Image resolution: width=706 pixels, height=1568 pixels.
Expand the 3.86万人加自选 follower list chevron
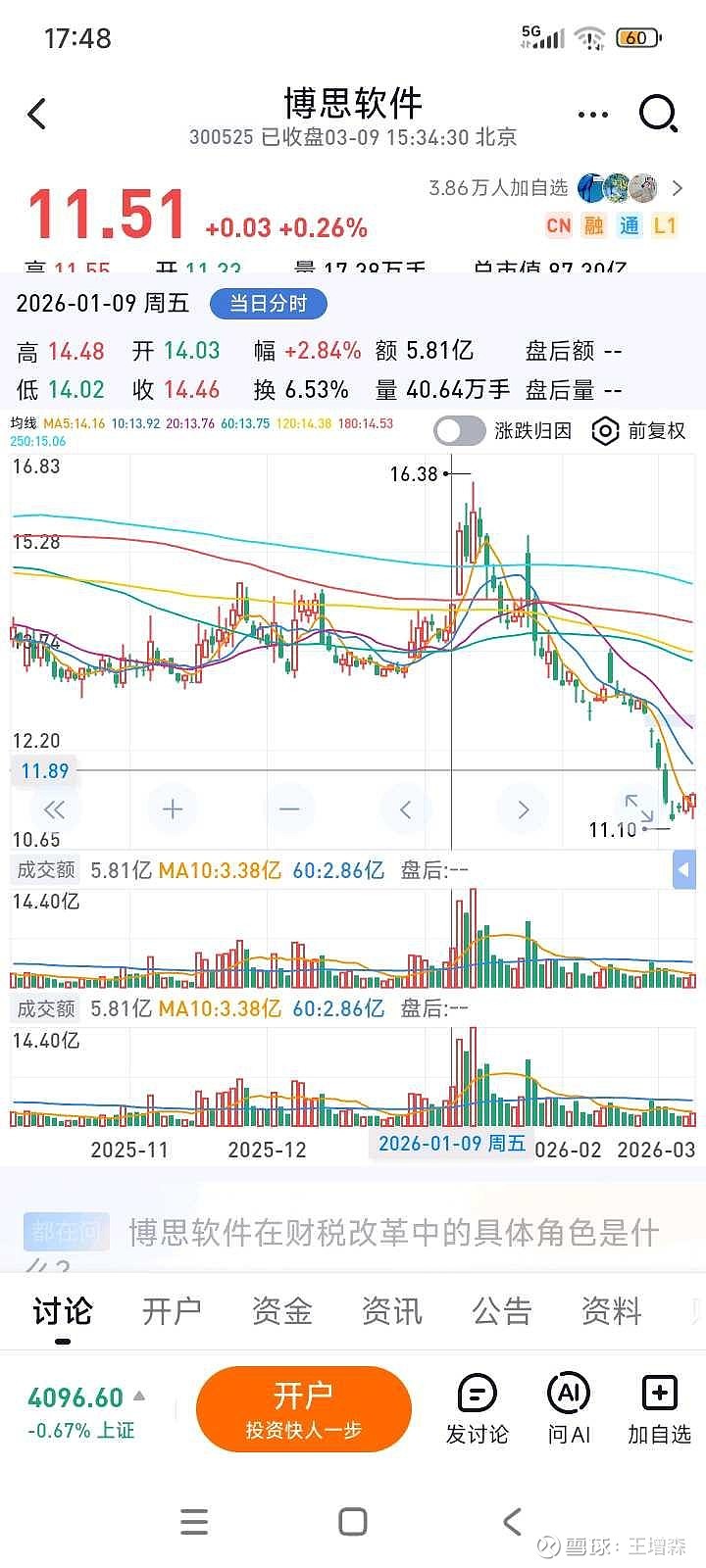[x=679, y=188]
